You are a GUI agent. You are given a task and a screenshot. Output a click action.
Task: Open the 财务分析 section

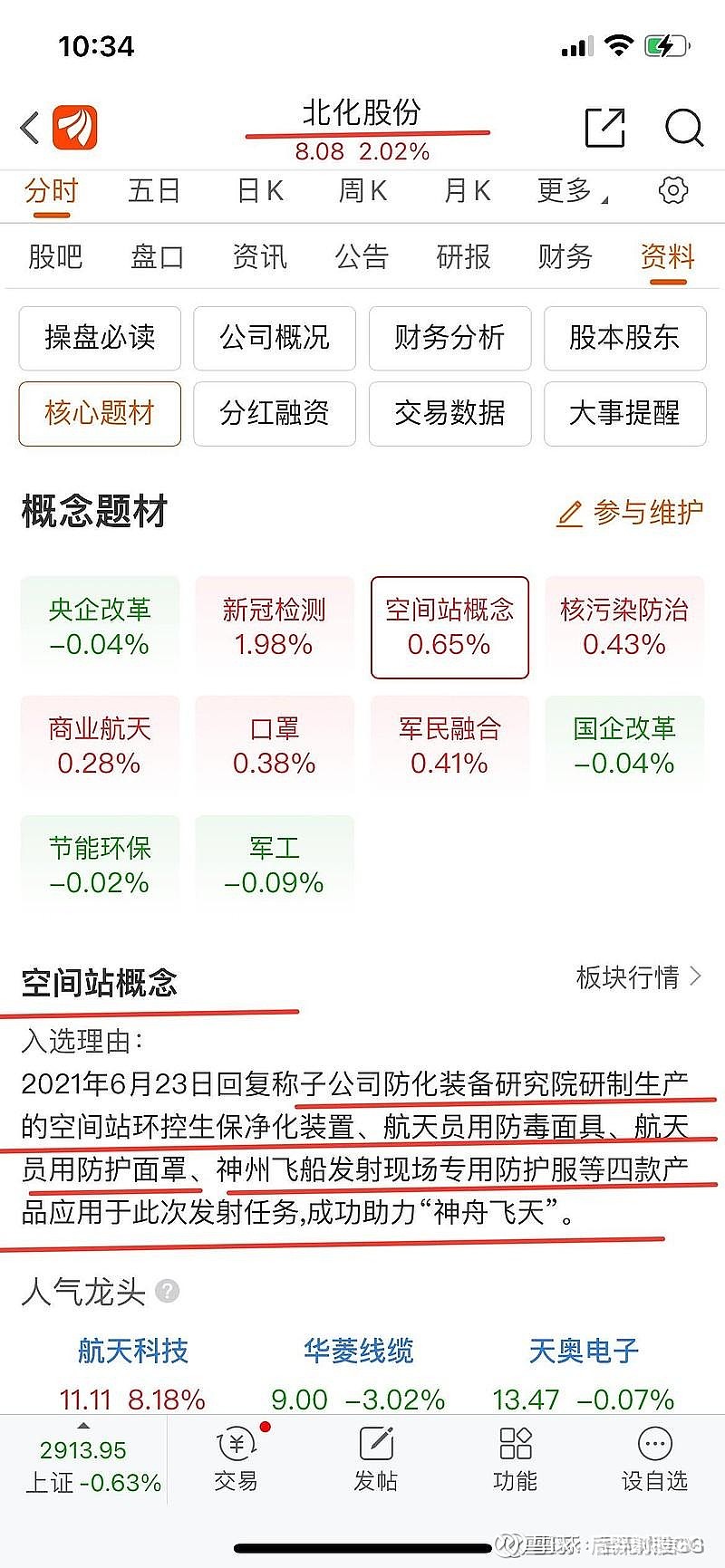(449, 338)
